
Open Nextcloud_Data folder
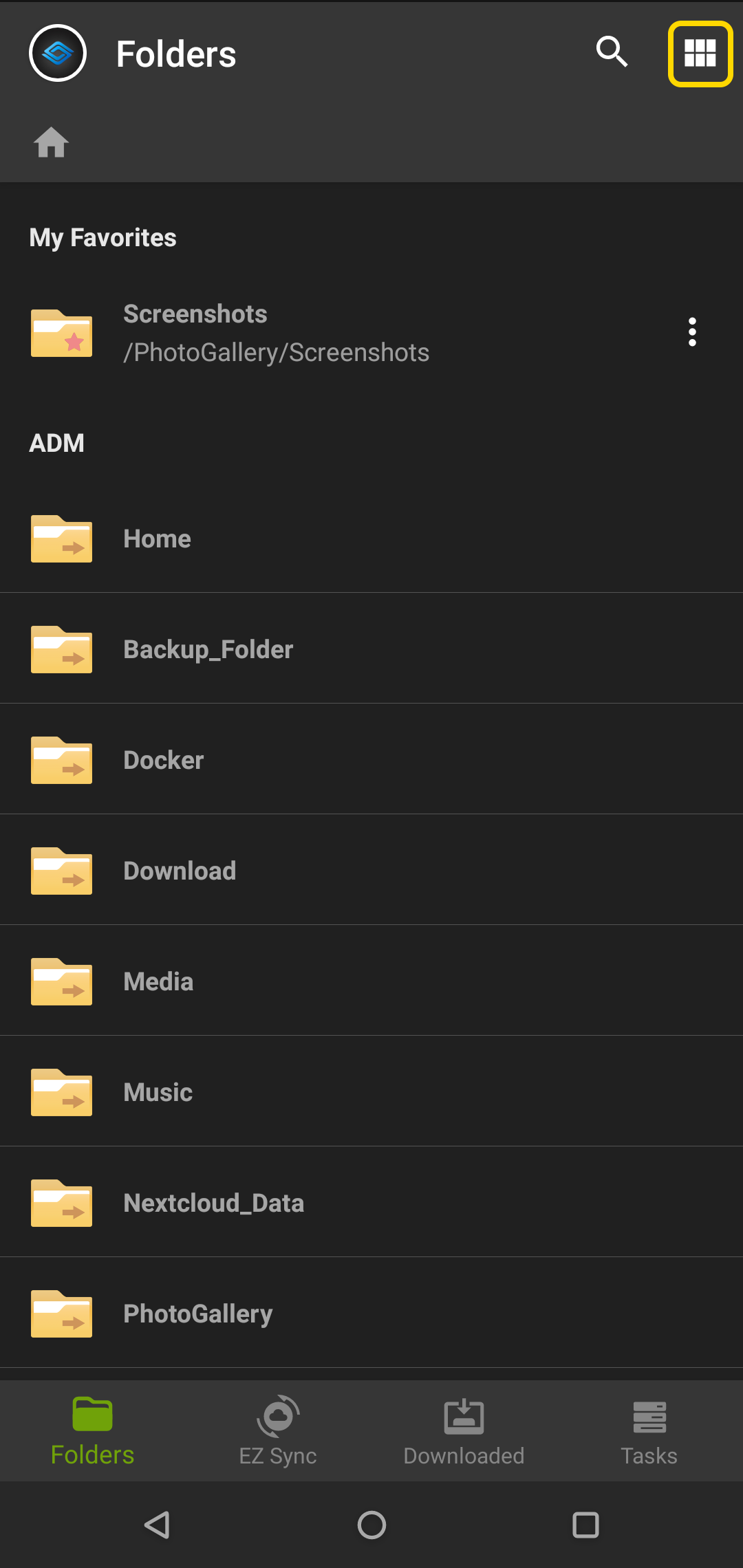pos(371,1202)
